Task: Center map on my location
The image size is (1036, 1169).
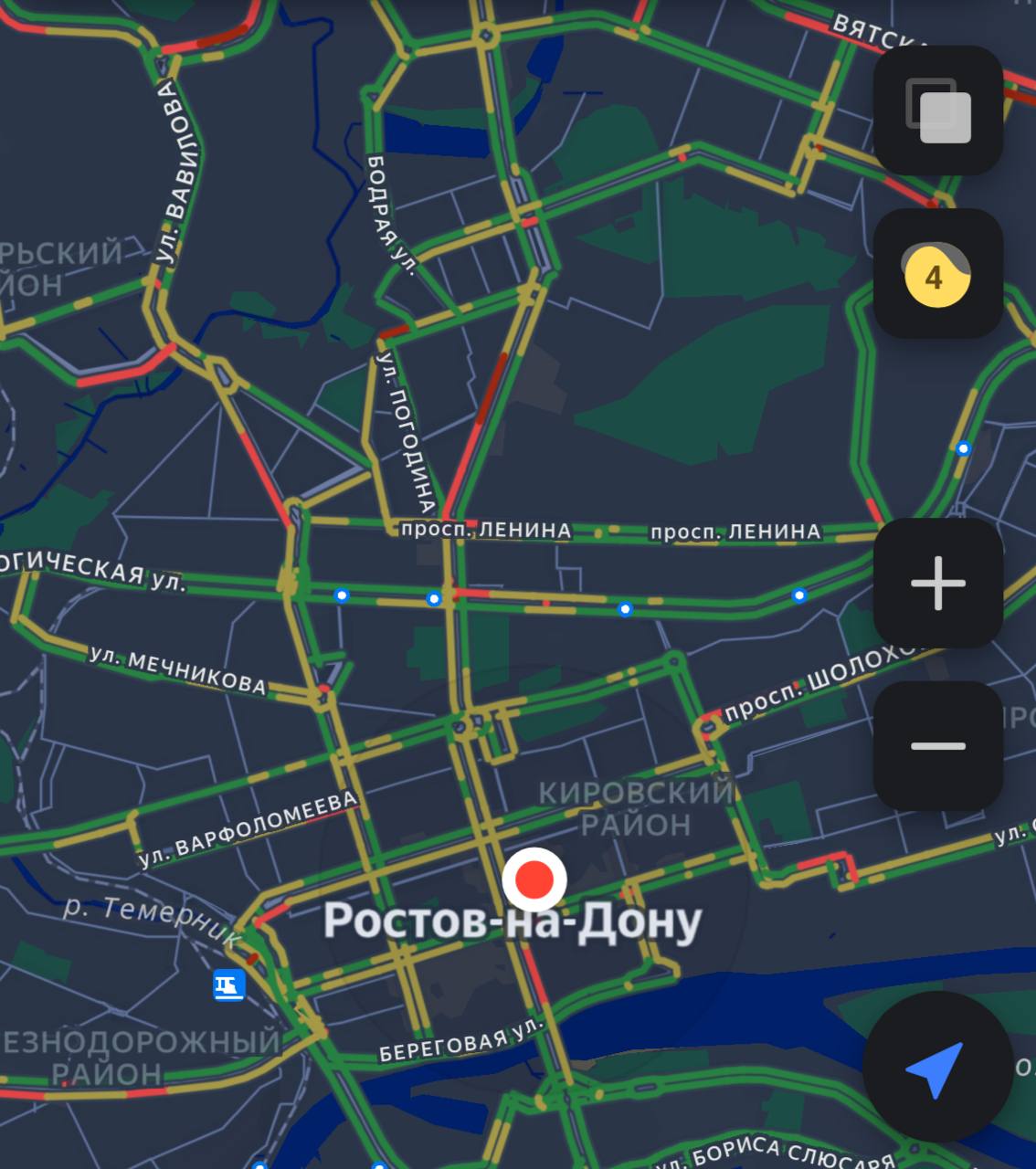Action: point(936,1067)
